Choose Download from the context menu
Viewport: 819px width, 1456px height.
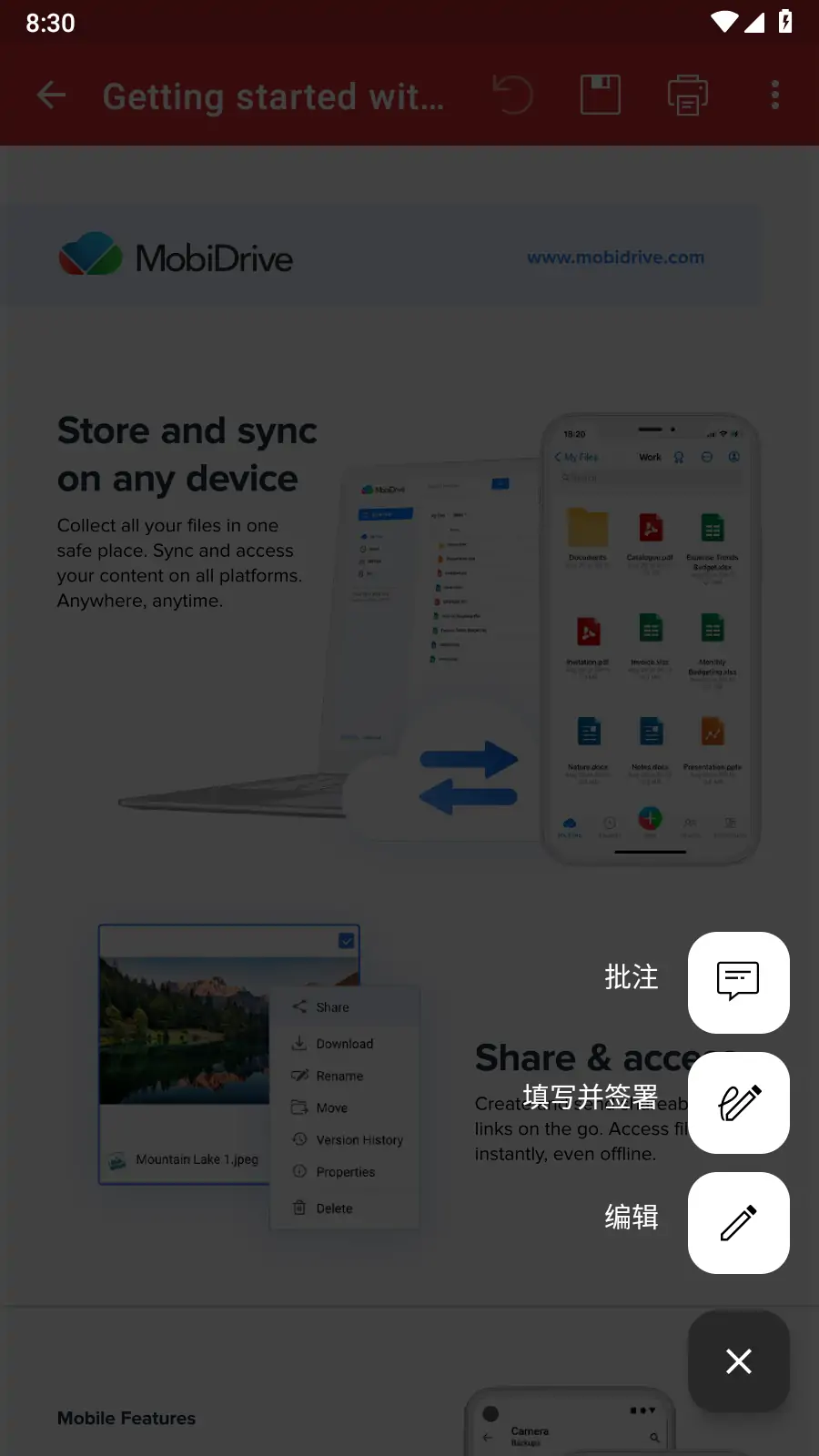tap(343, 1043)
